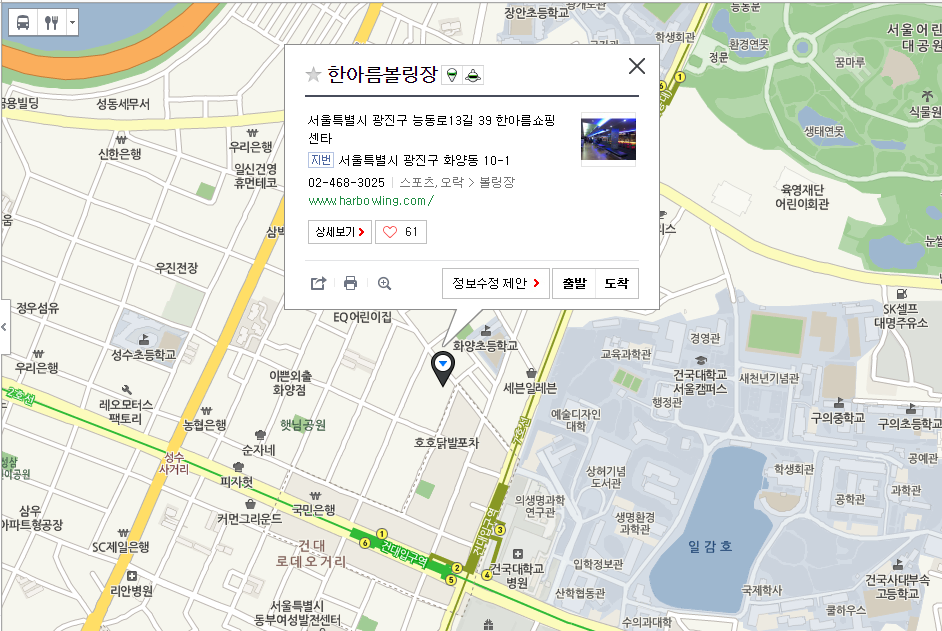Star 한아름볼링장 as a favorite
The image size is (942, 631).
point(313,74)
